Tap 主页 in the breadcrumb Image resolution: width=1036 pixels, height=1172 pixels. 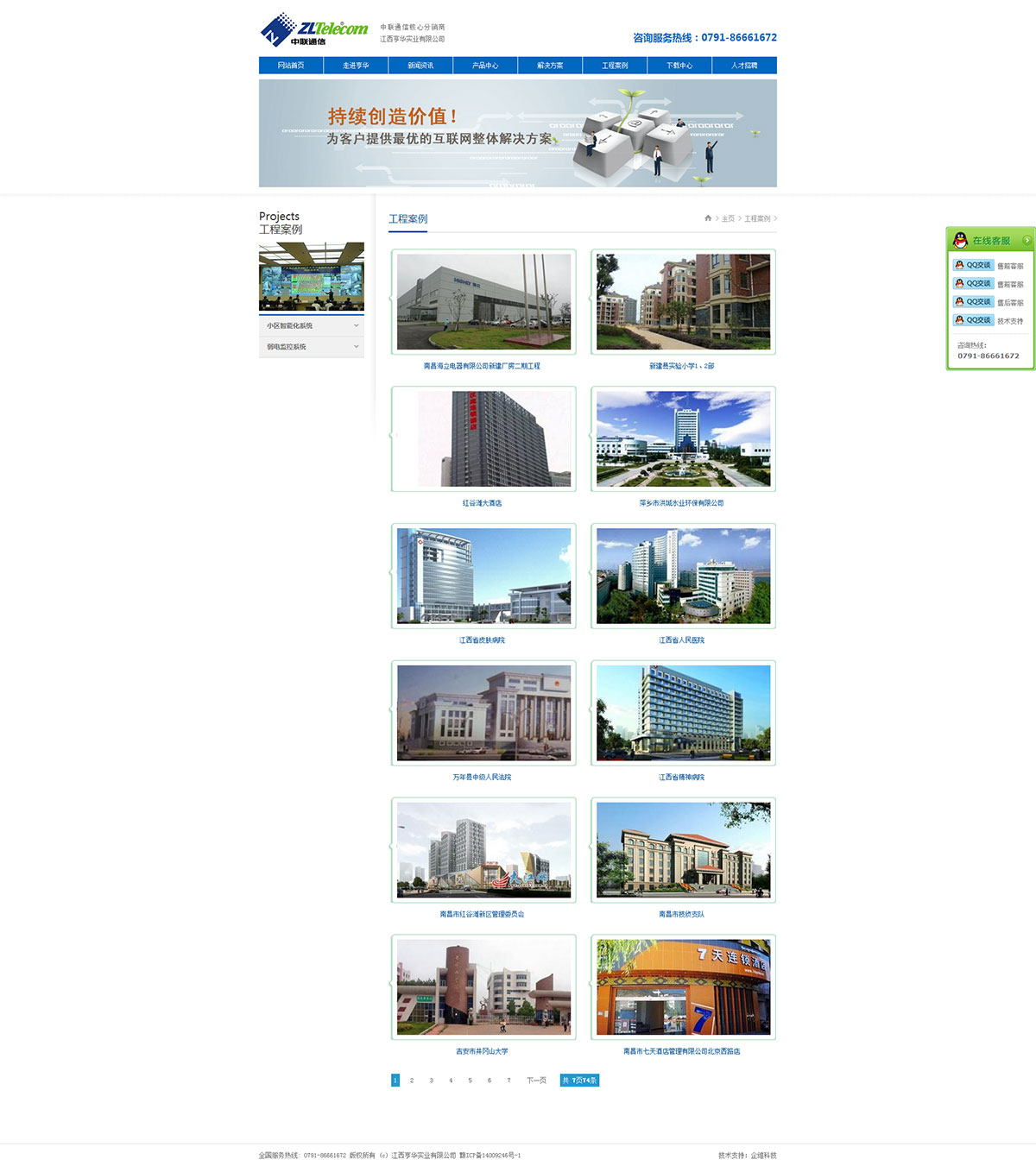point(728,219)
